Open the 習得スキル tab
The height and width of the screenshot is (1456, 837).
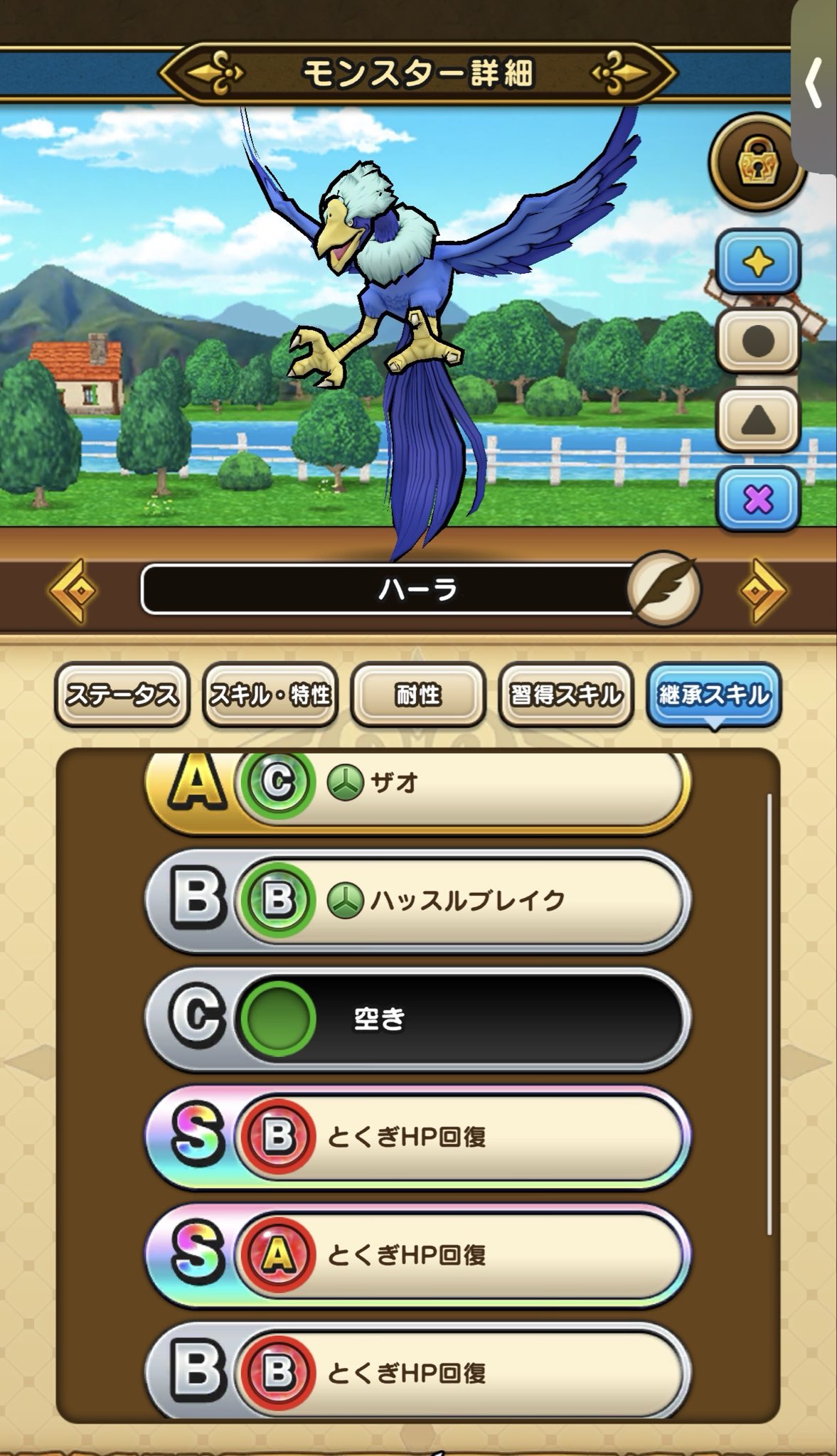coord(566,695)
